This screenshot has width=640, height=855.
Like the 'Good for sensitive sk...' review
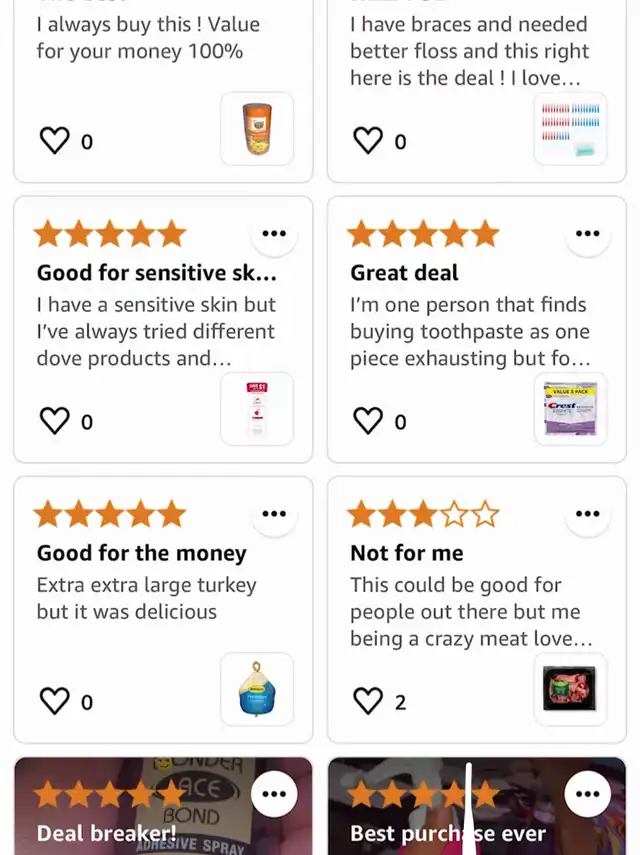(x=54, y=421)
